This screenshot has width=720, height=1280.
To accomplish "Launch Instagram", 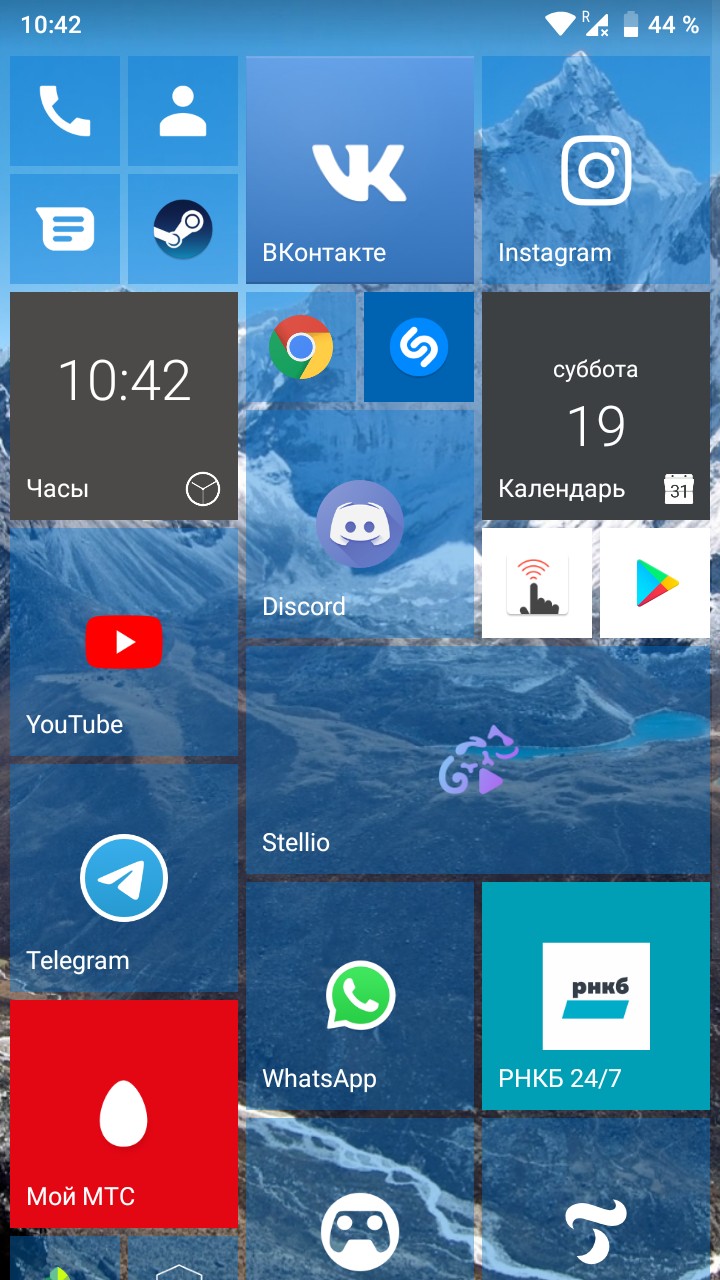I will pos(596,170).
